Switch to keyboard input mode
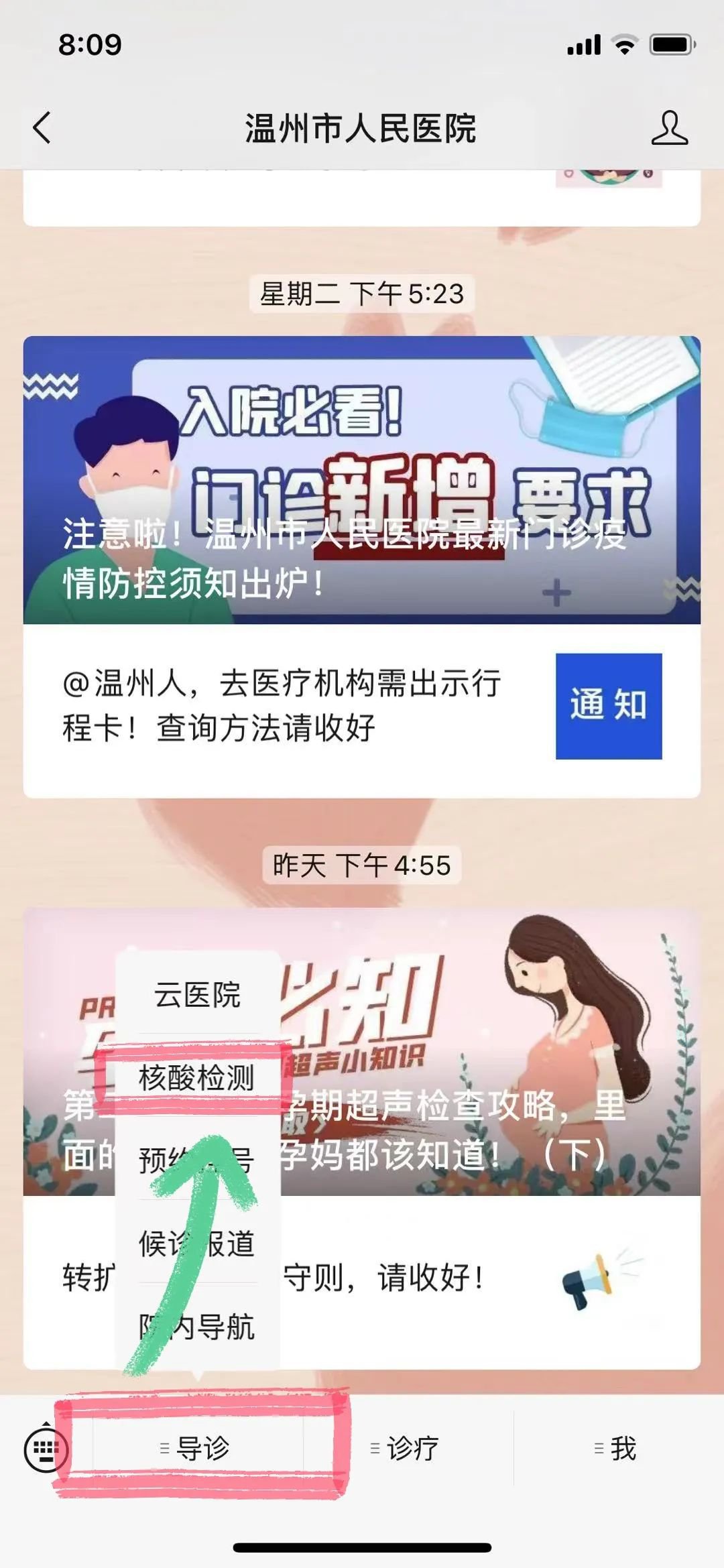This screenshot has height=1568, width=724. (46, 1449)
